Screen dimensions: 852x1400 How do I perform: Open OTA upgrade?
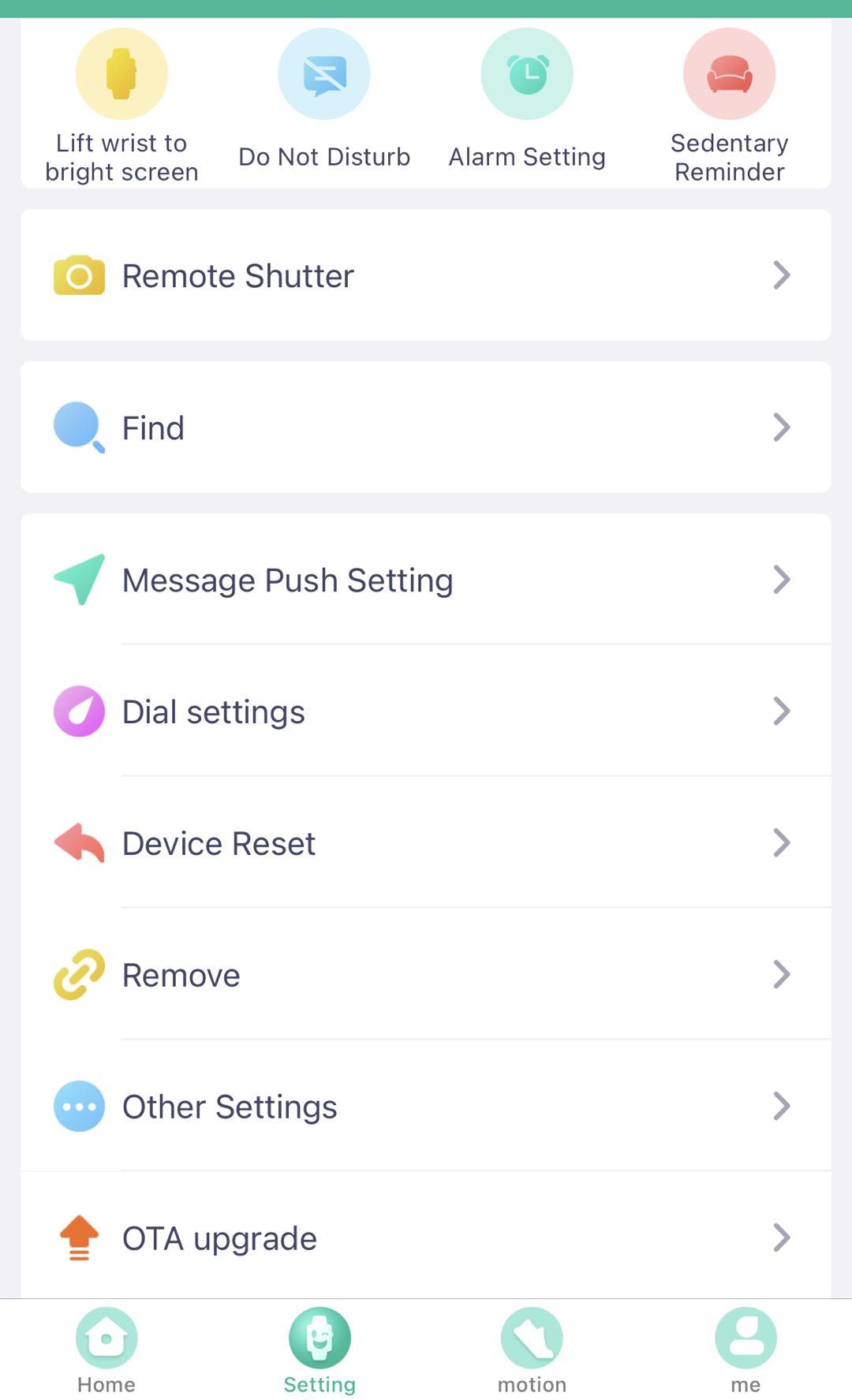coord(426,1237)
